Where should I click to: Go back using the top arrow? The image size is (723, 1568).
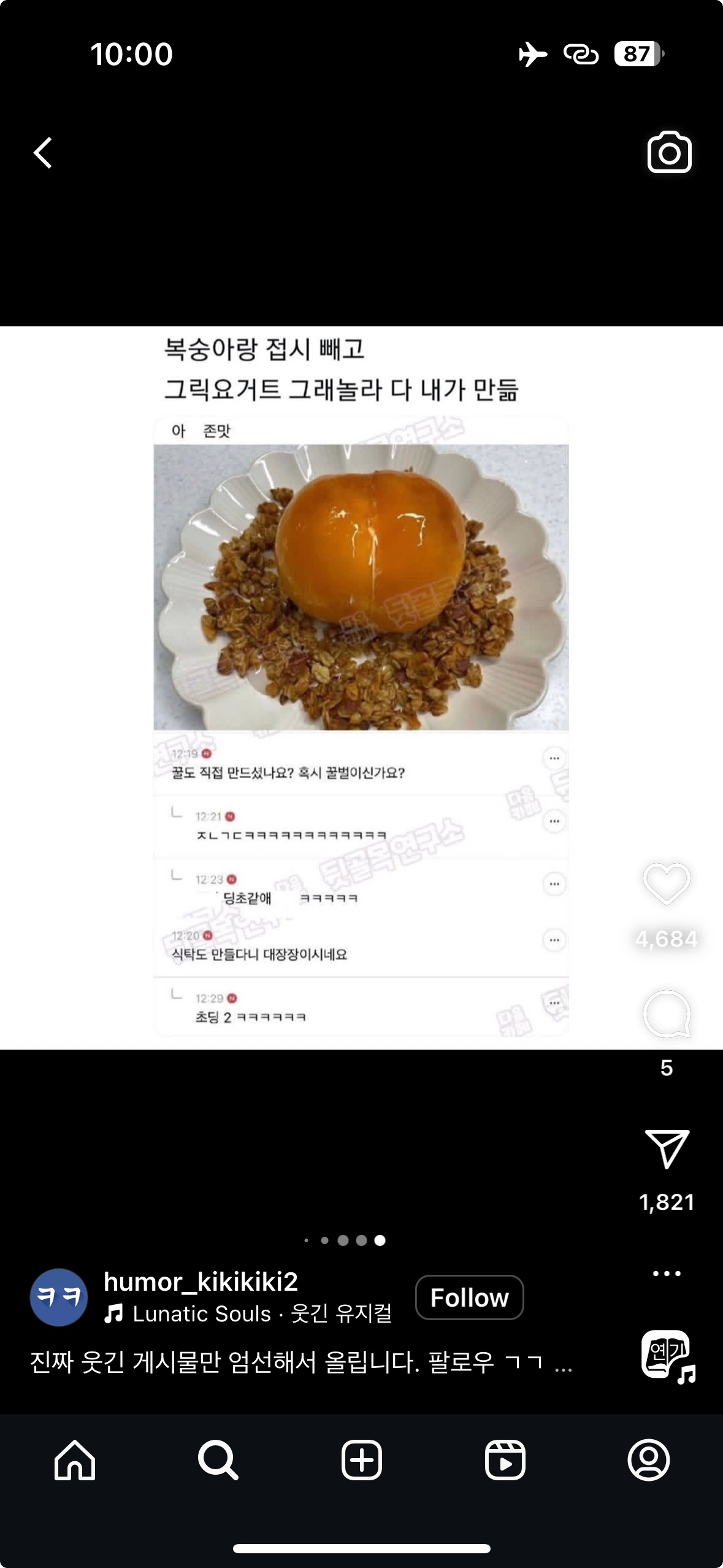(x=43, y=153)
